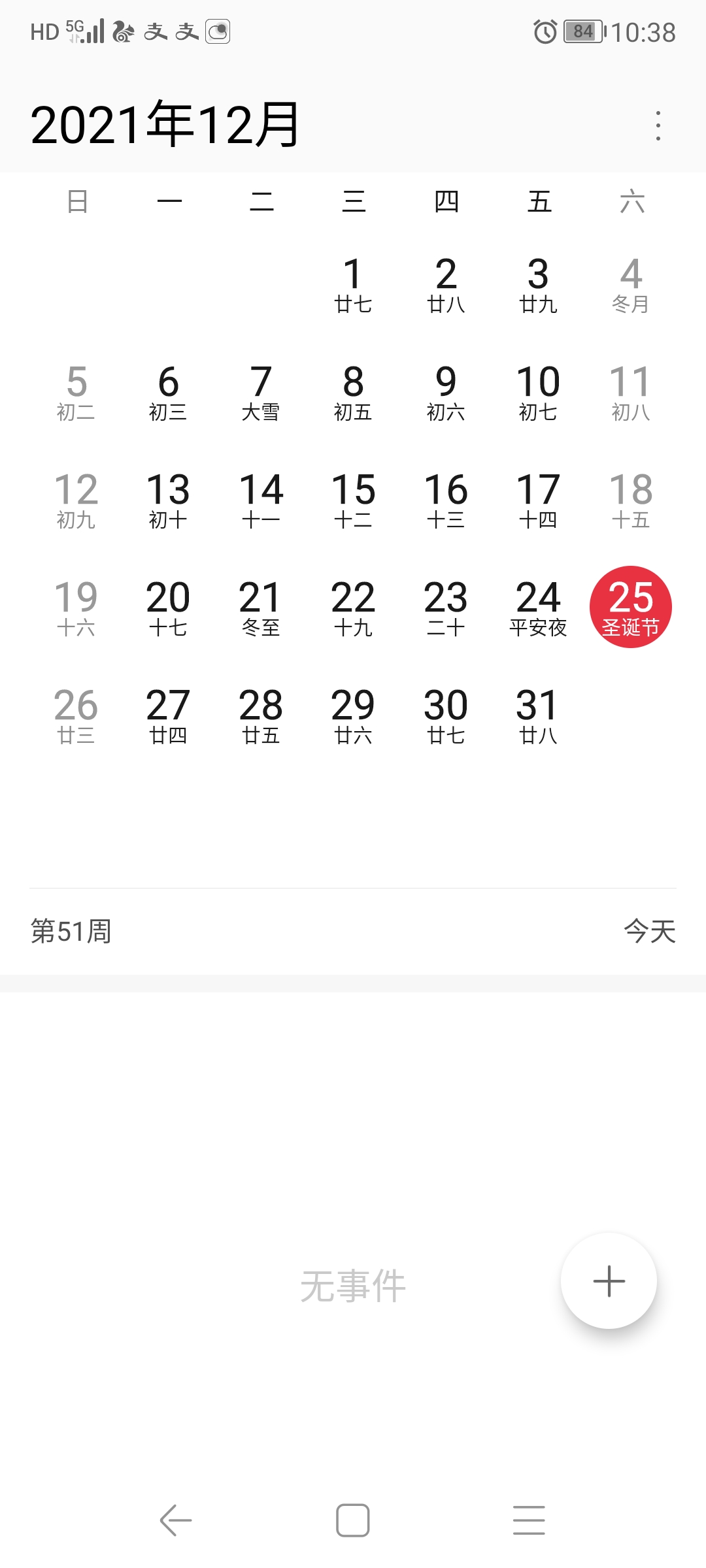Go back using system back arrow
Viewport: 706px width, 1568px height.
176,1520
